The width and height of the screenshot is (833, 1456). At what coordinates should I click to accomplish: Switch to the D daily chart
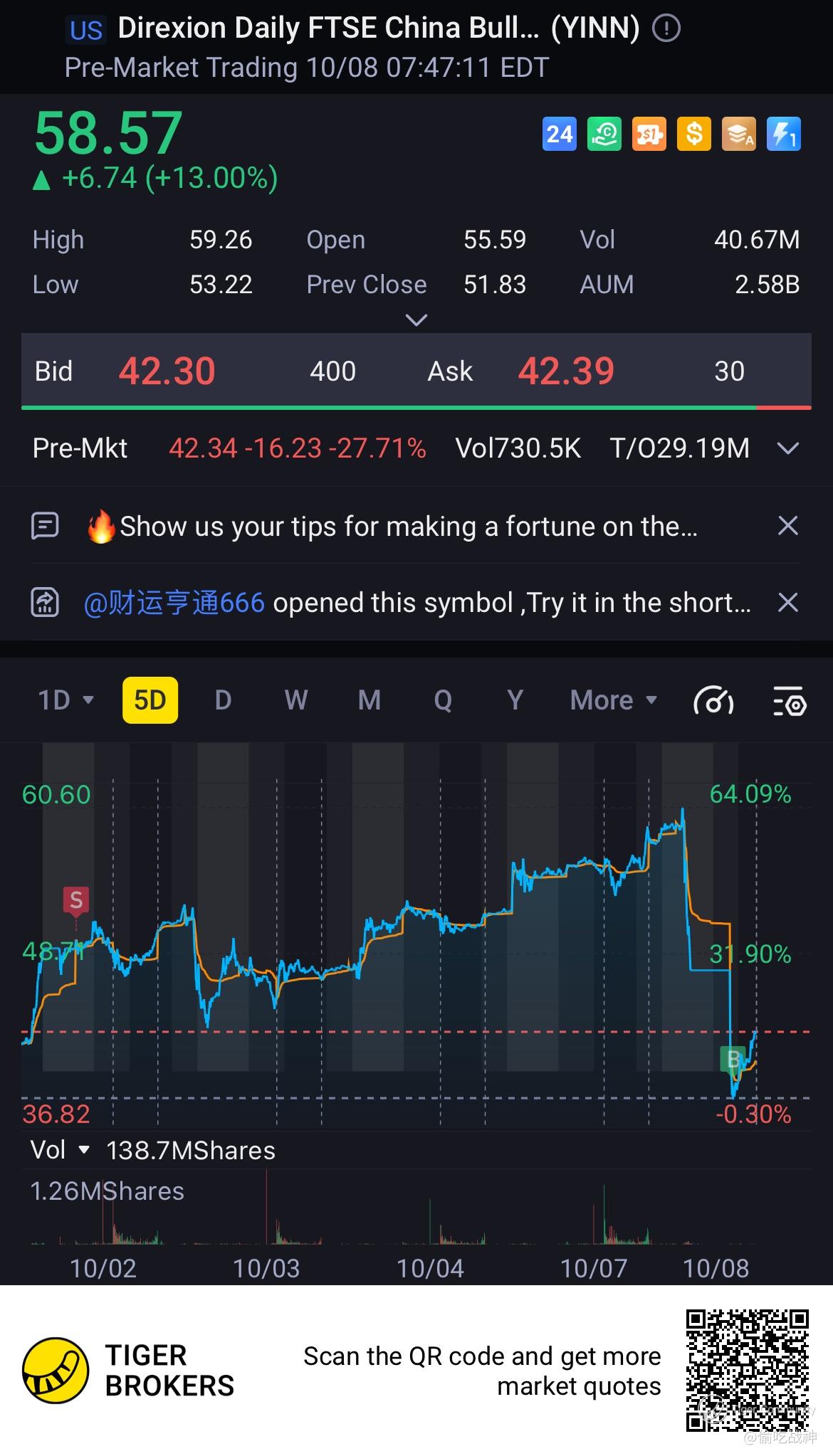[x=223, y=700]
